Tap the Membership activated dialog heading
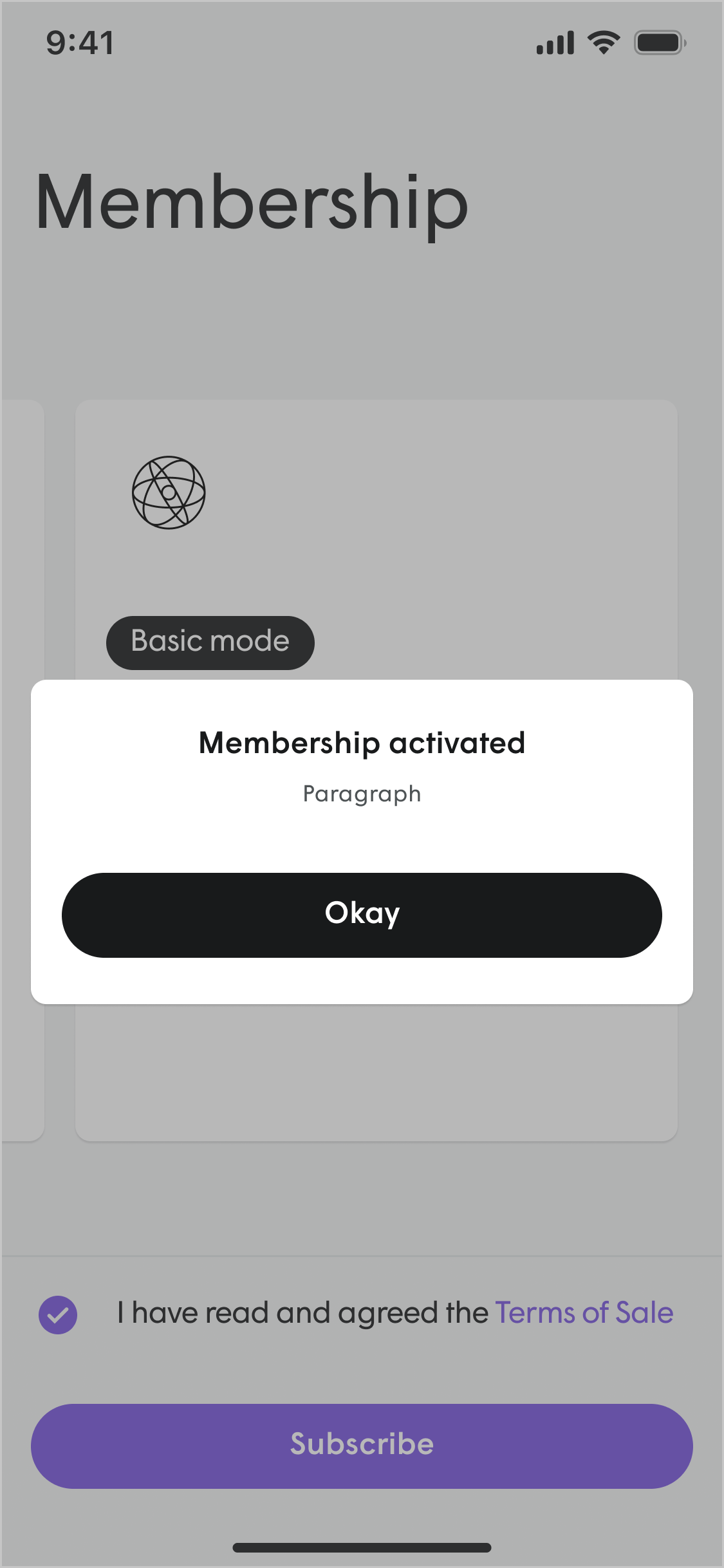 pyautogui.click(x=362, y=742)
